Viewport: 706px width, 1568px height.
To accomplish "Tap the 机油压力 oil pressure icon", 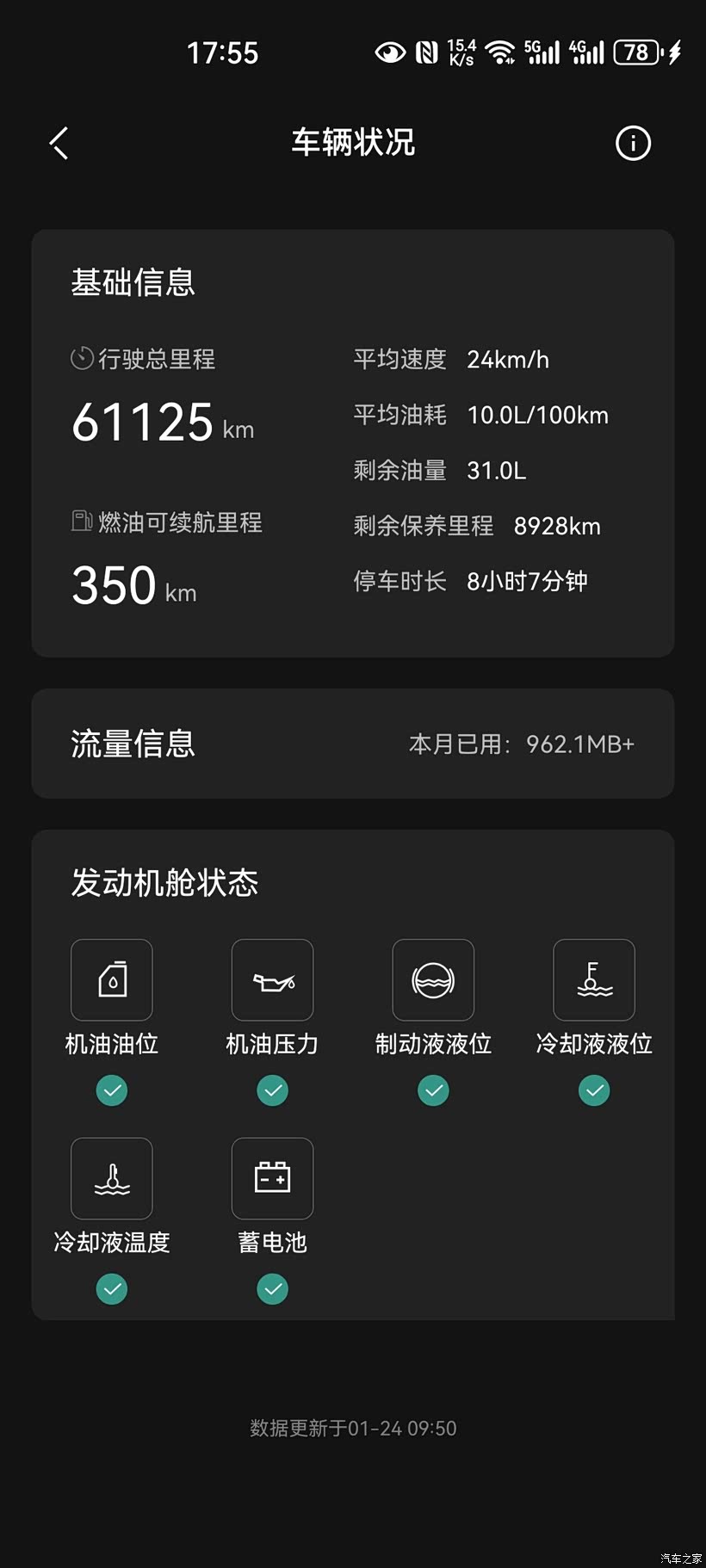I will pyautogui.click(x=272, y=980).
